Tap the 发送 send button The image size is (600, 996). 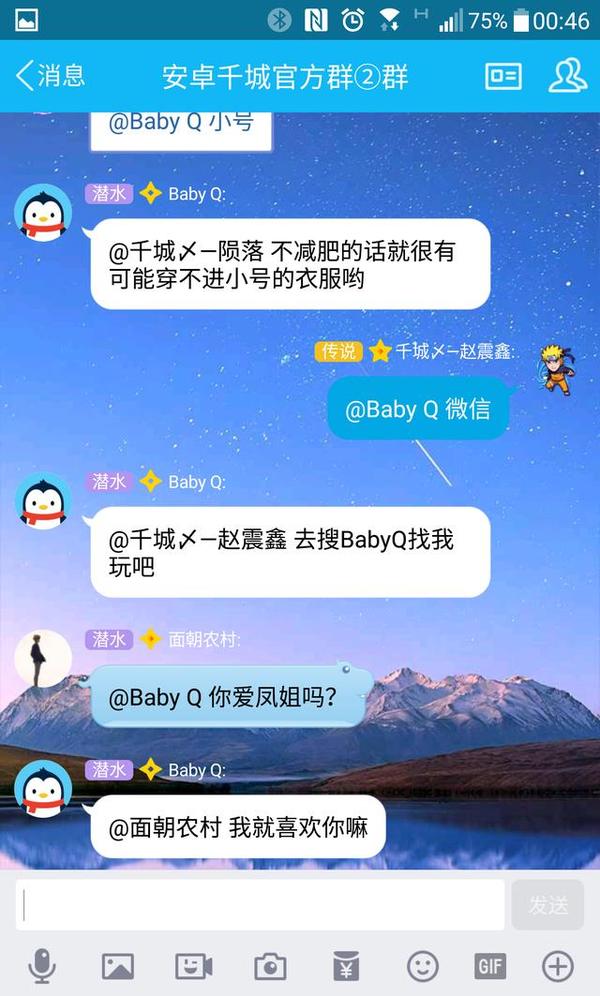tap(547, 905)
